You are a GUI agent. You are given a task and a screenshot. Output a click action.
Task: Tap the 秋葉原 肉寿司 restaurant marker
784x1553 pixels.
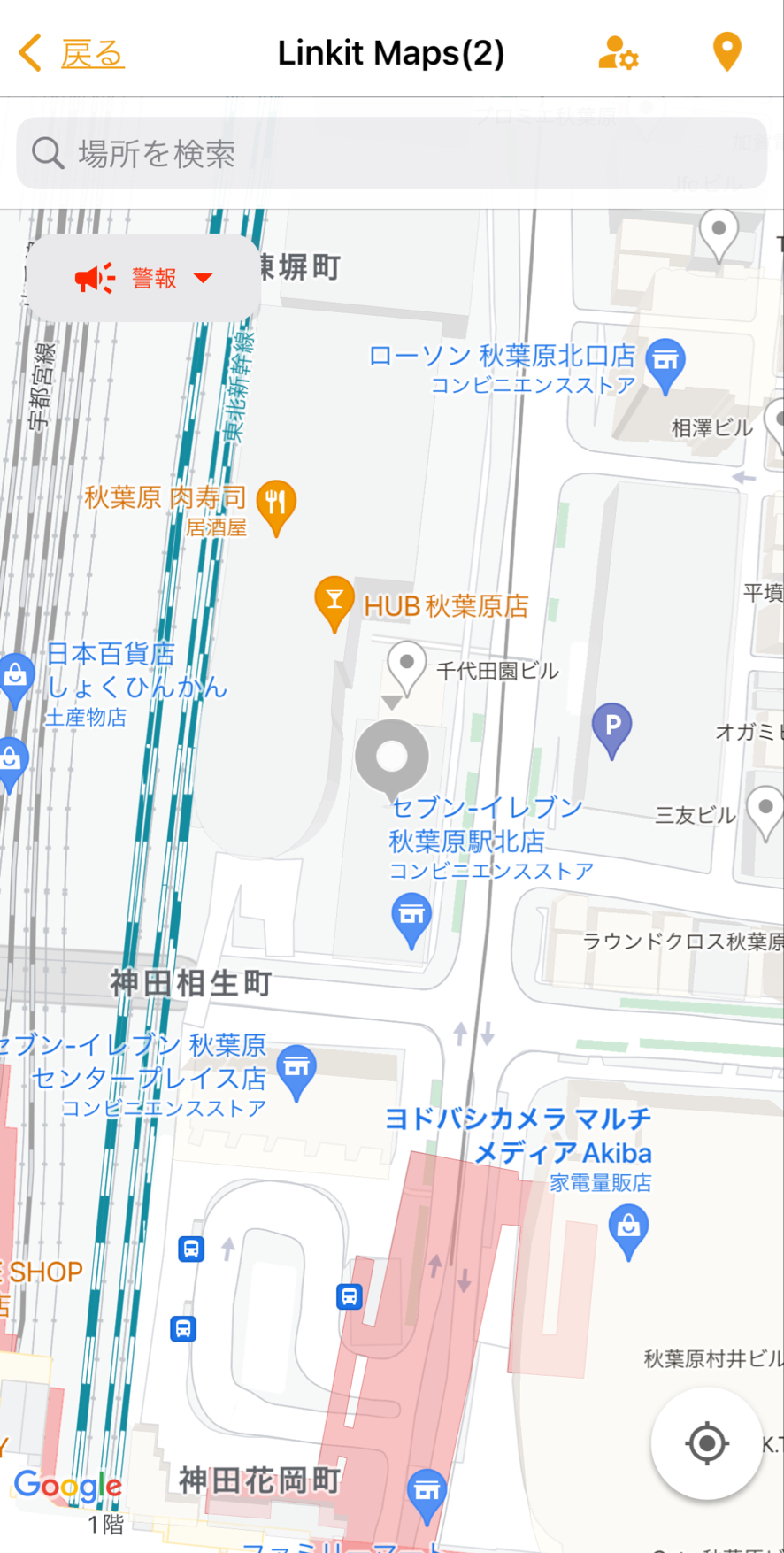click(x=276, y=504)
